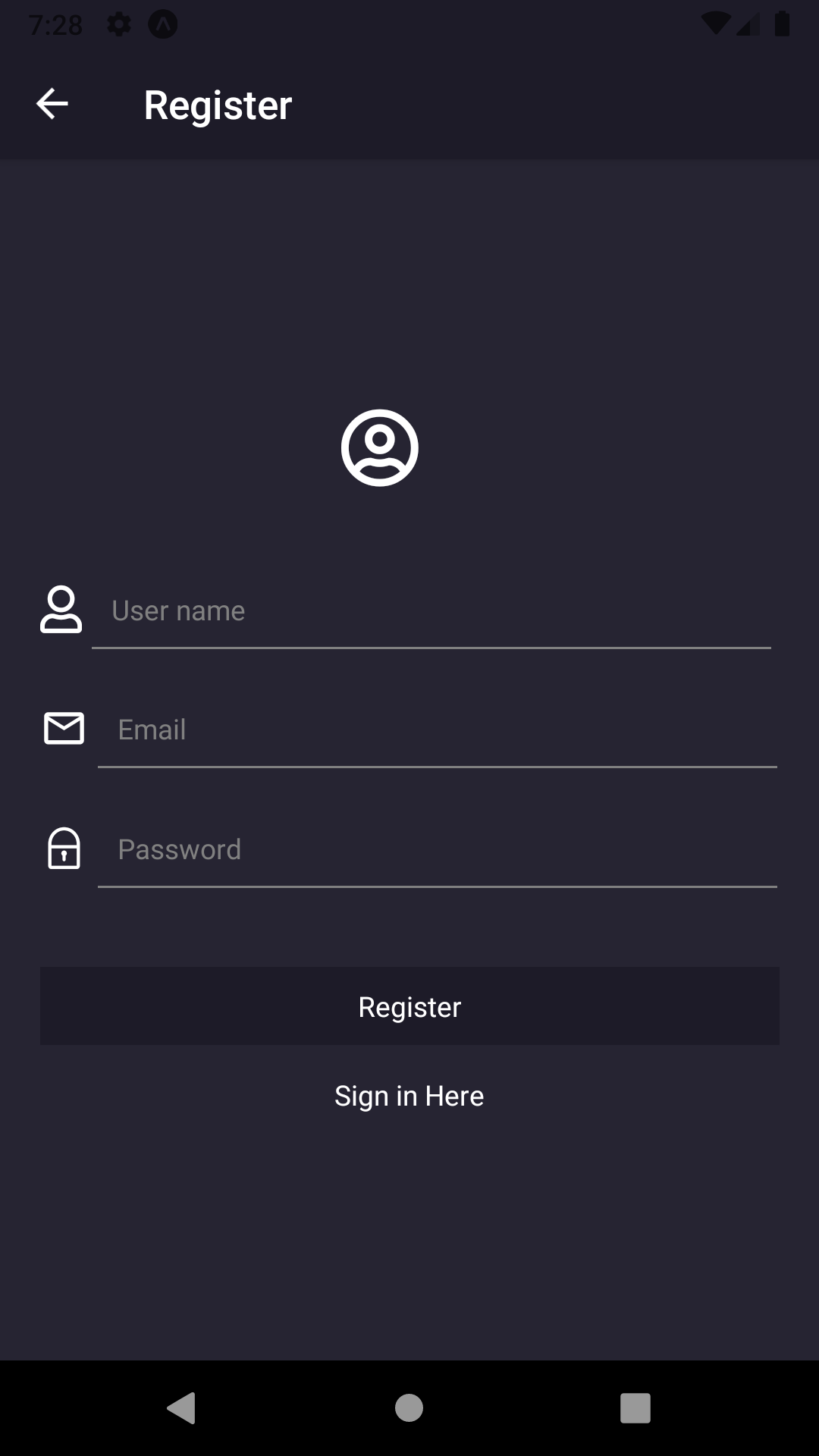Select the person icon beside User name field
This screenshot has width=819, height=1456.
62,610
